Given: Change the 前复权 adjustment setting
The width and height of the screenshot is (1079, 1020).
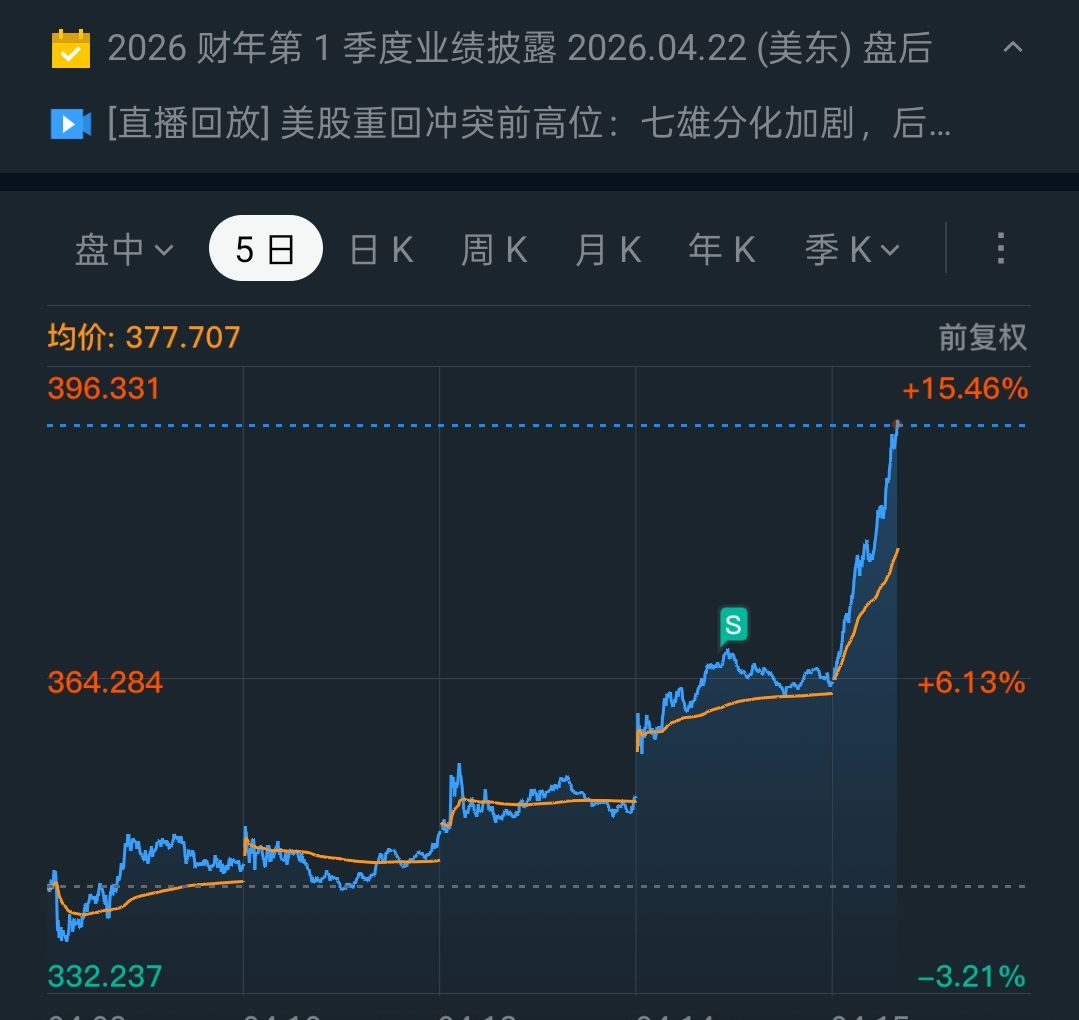Looking at the screenshot, I should coord(982,337).
